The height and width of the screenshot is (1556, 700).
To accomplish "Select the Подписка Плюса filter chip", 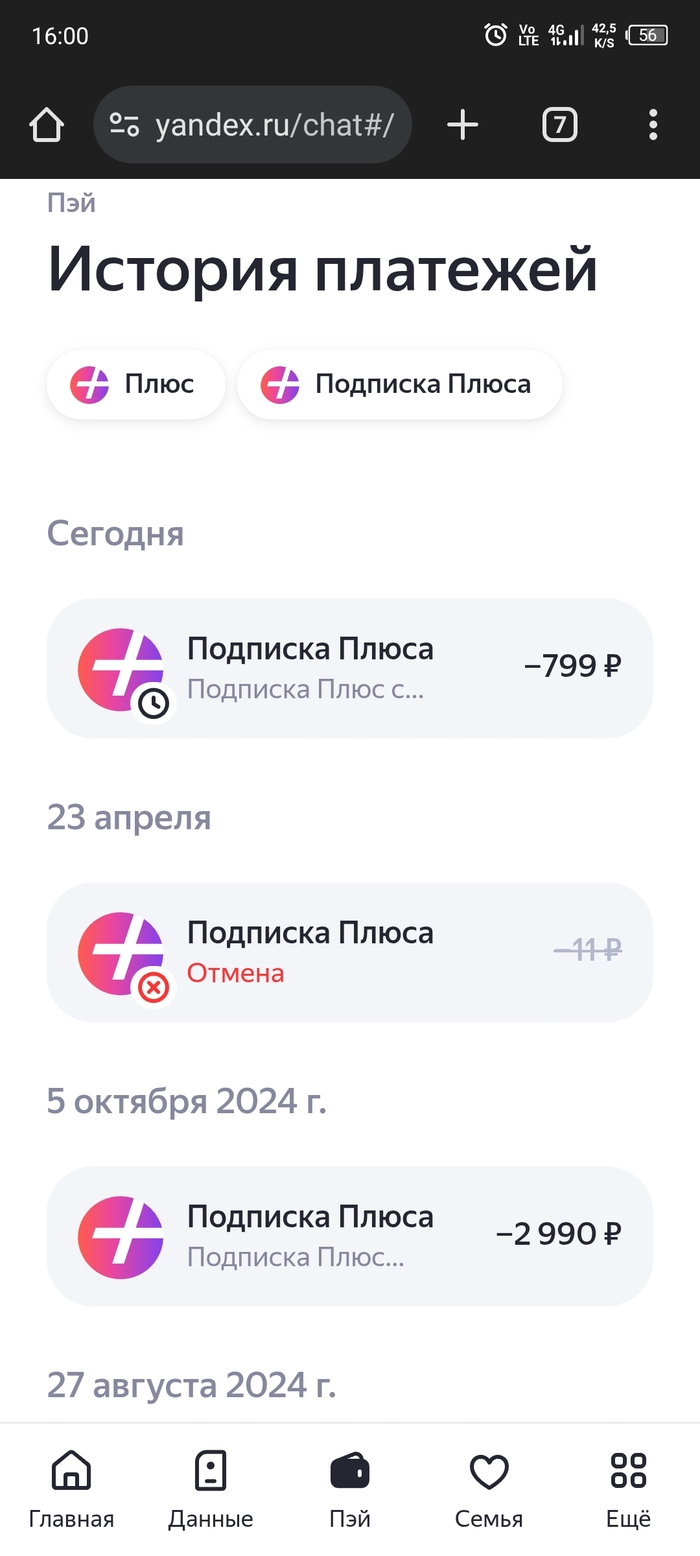I will coord(399,384).
